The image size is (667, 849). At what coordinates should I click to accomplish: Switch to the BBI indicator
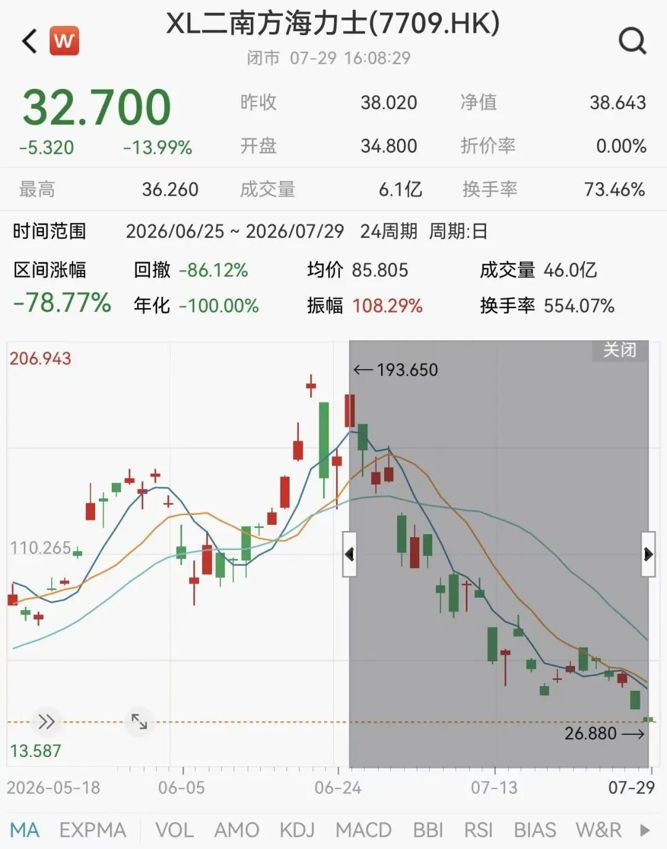[428, 830]
